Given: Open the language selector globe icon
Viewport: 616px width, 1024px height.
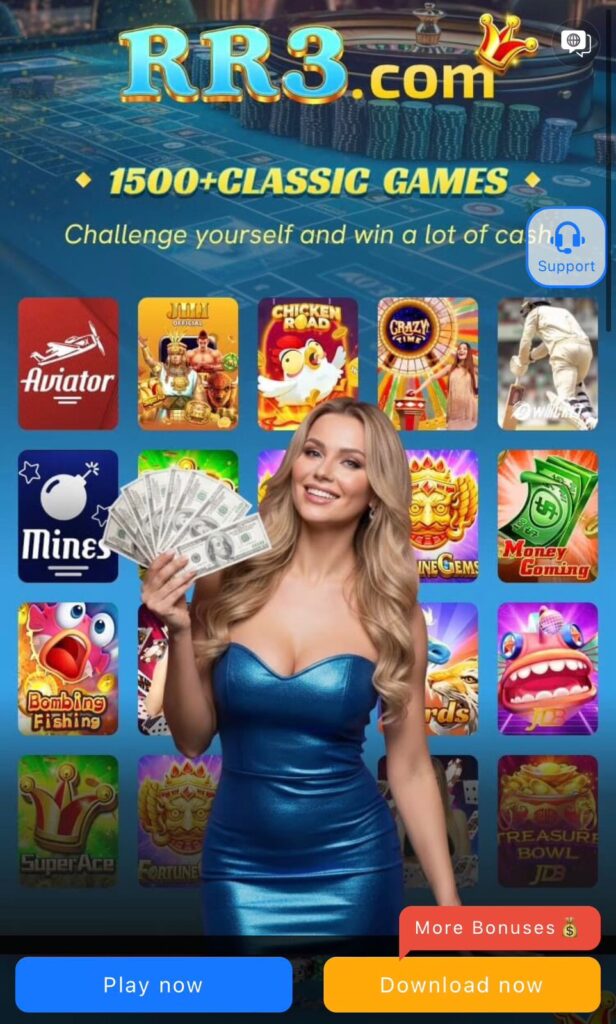Looking at the screenshot, I should tap(576, 42).
